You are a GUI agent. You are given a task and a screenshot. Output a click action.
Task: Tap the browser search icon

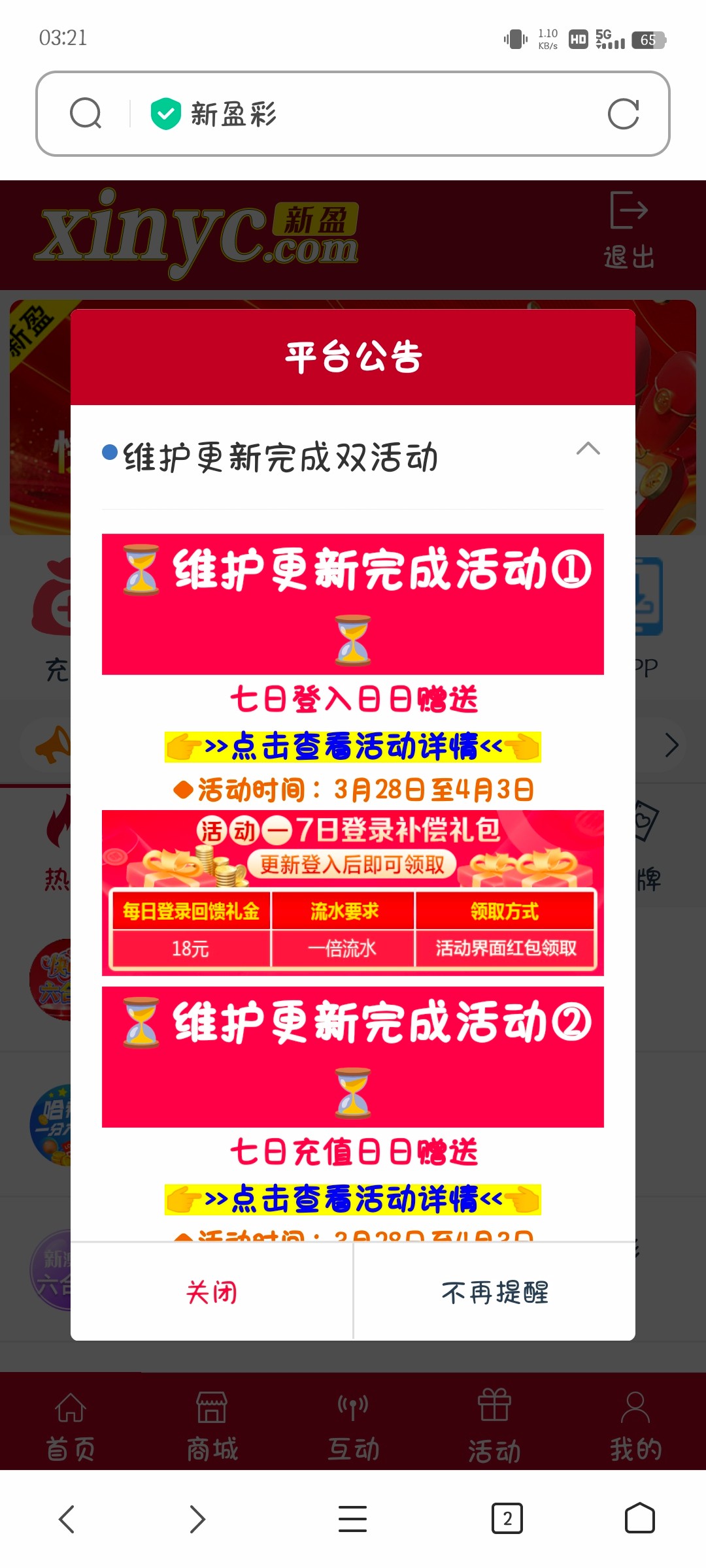click(x=86, y=114)
